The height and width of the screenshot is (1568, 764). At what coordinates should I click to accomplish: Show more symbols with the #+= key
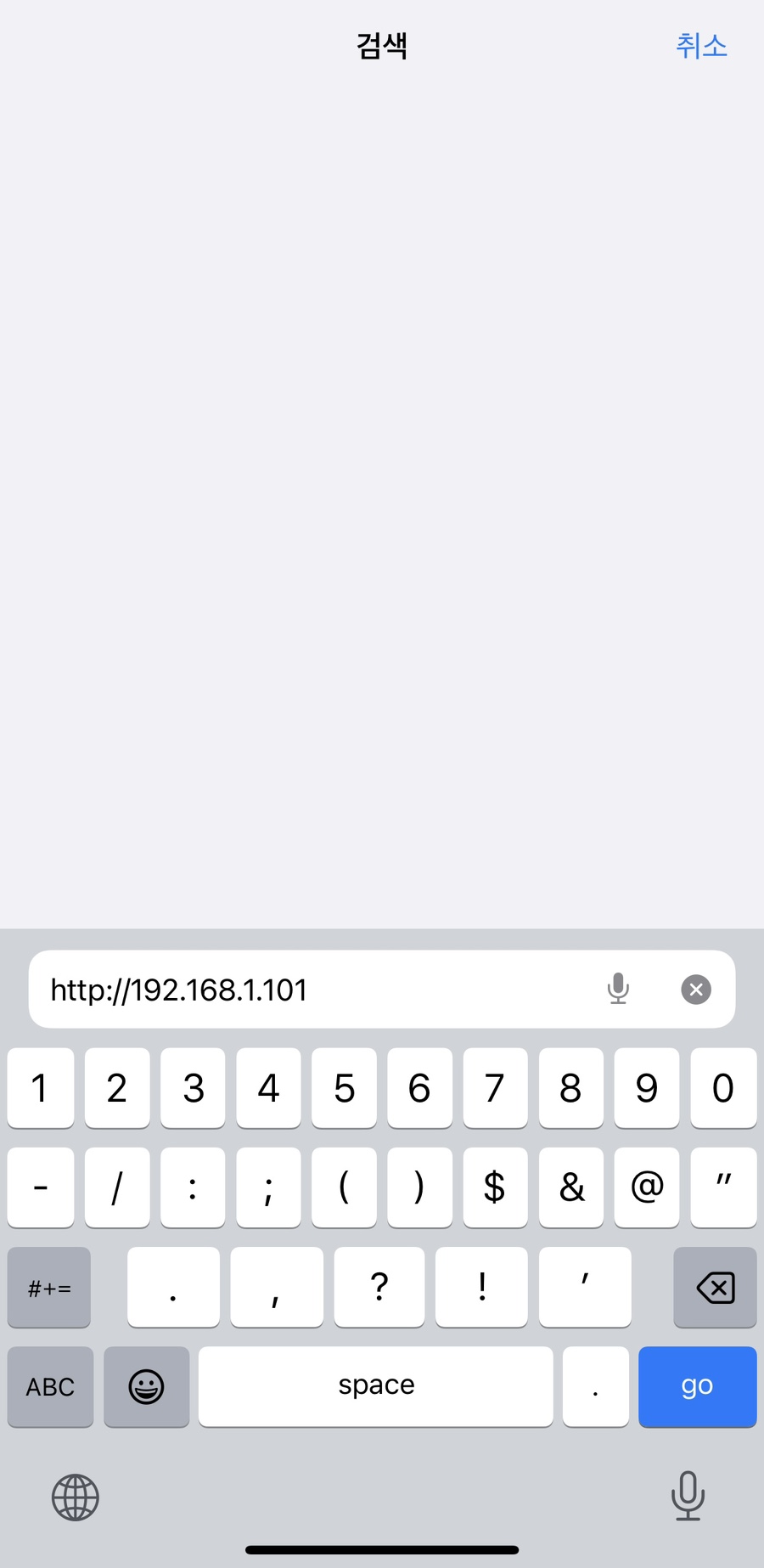pyautogui.click(x=49, y=1287)
